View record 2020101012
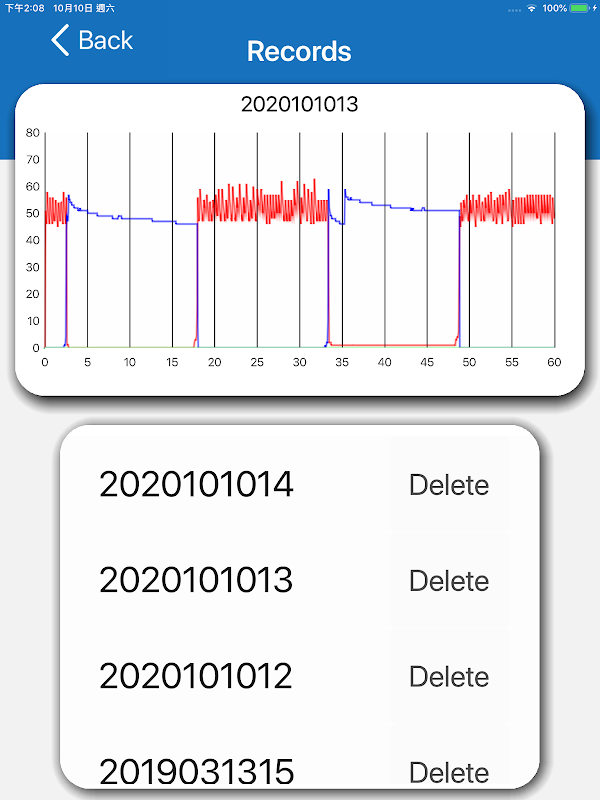Image resolution: width=600 pixels, height=800 pixels. 196,677
